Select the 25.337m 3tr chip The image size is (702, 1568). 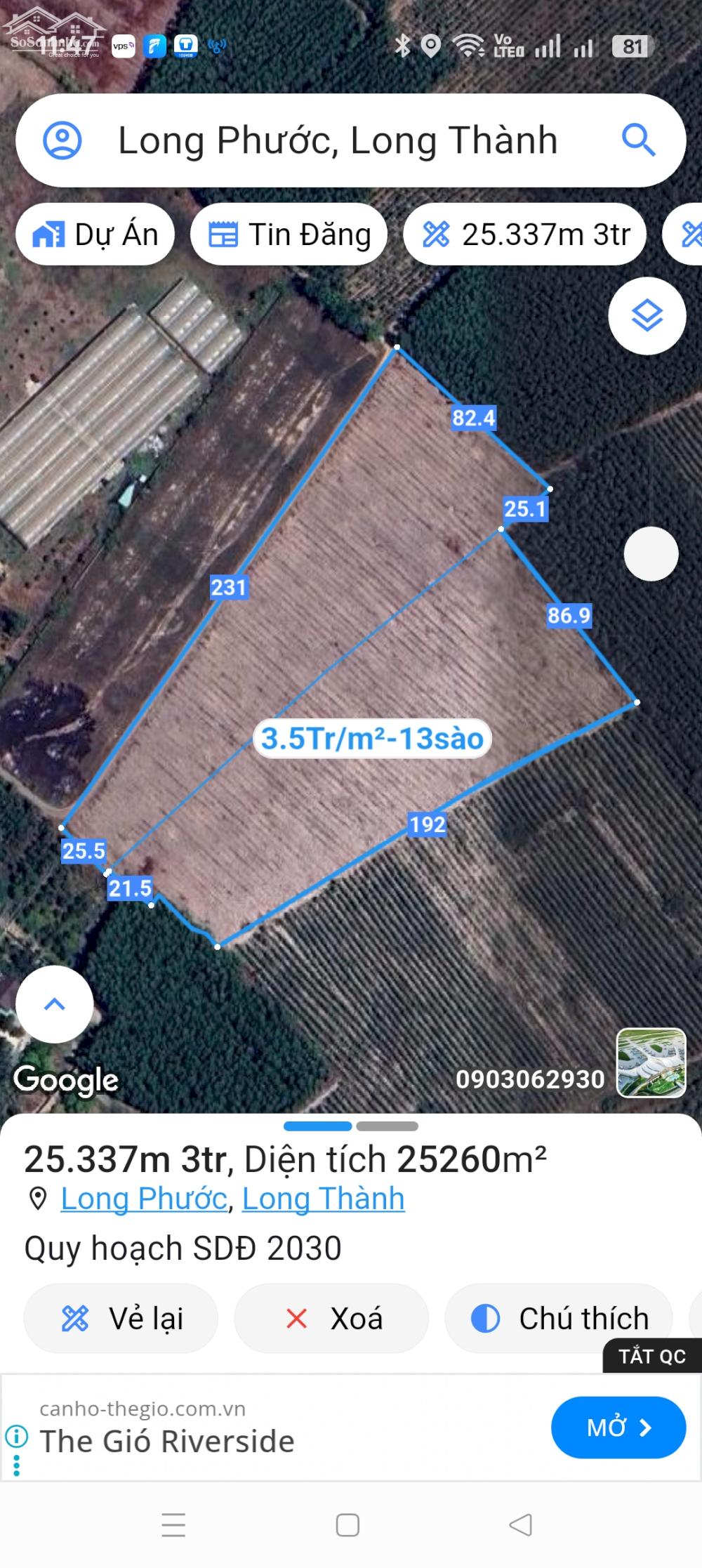pos(525,235)
